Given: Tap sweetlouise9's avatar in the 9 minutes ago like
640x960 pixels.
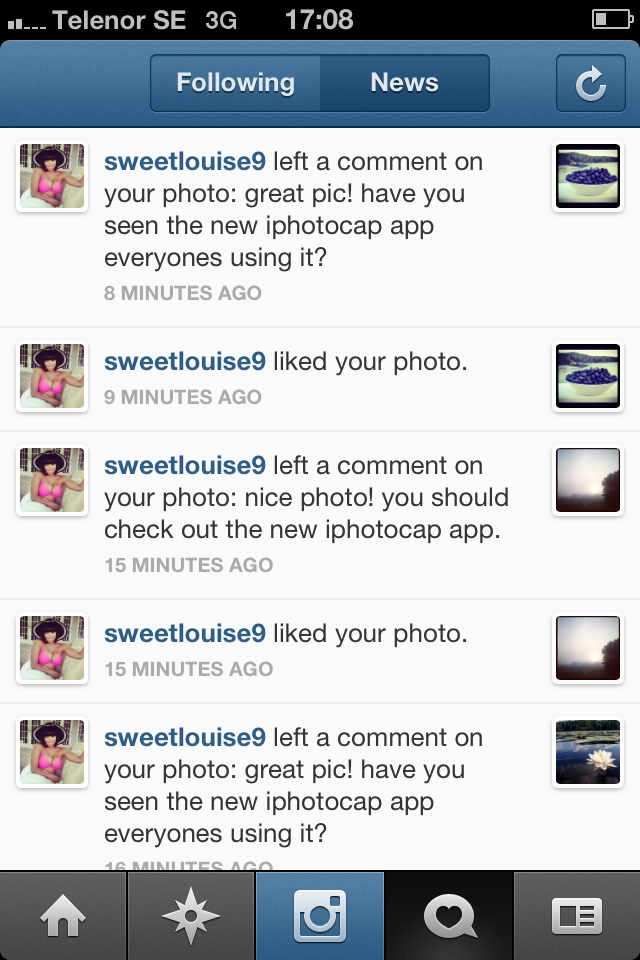Looking at the screenshot, I should tap(52, 377).
